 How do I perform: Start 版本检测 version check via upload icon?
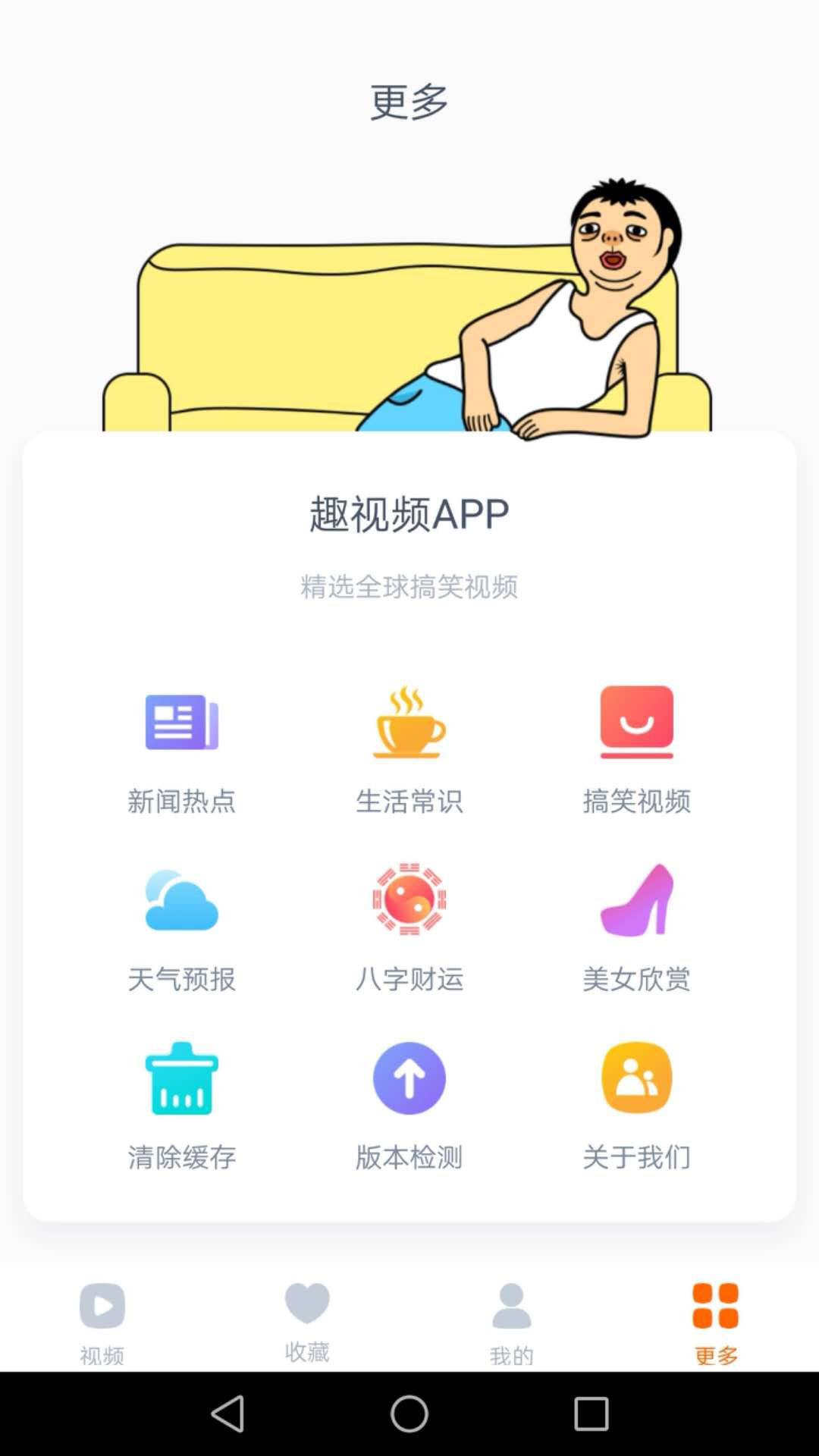(409, 1078)
